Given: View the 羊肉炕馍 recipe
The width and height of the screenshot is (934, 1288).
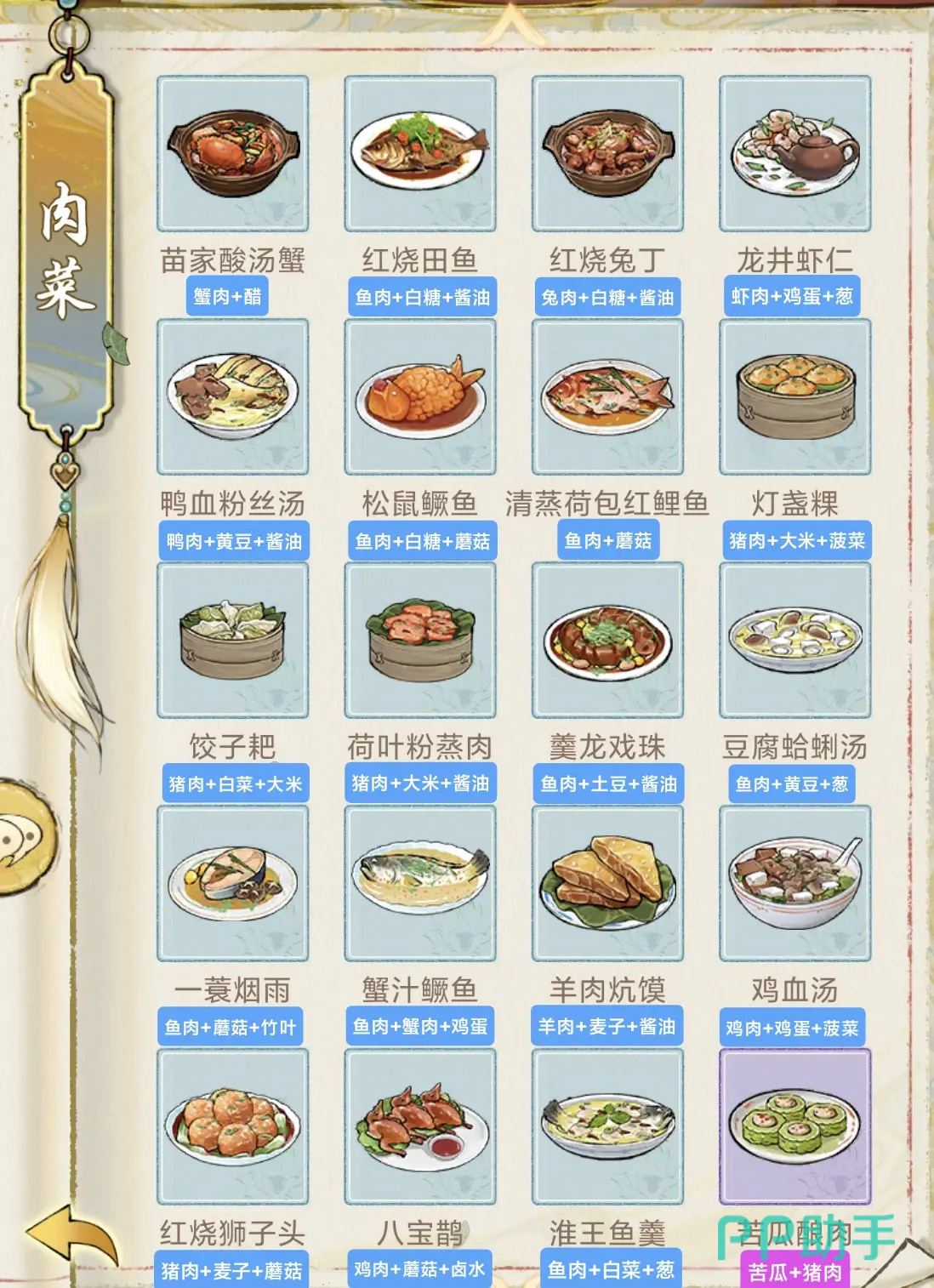Looking at the screenshot, I should coord(607,884).
